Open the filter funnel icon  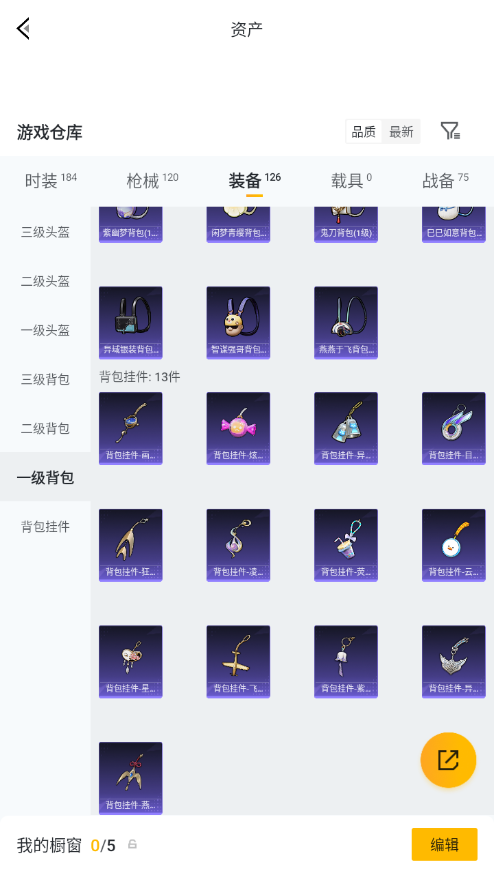click(450, 131)
